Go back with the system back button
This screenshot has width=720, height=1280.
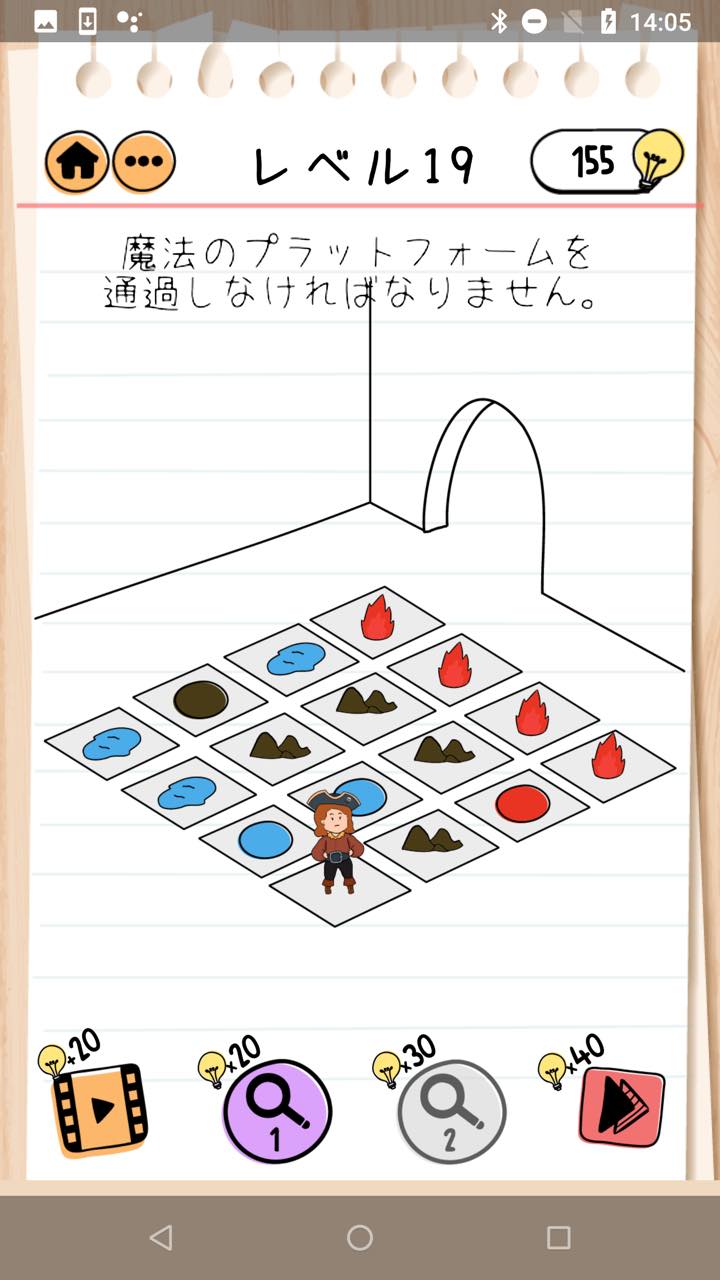(160, 1237)
